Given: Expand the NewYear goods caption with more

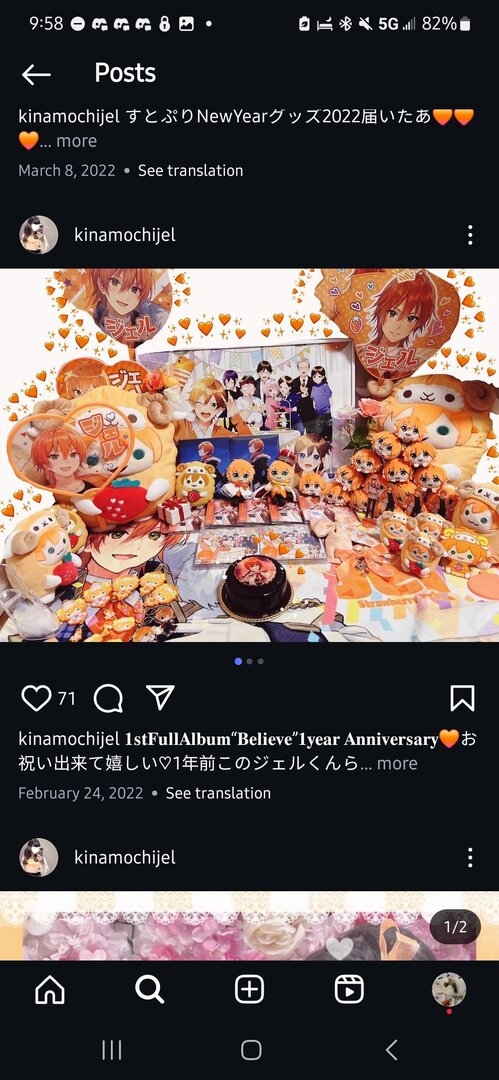Looking at the screenshot, I should [77, 141].
